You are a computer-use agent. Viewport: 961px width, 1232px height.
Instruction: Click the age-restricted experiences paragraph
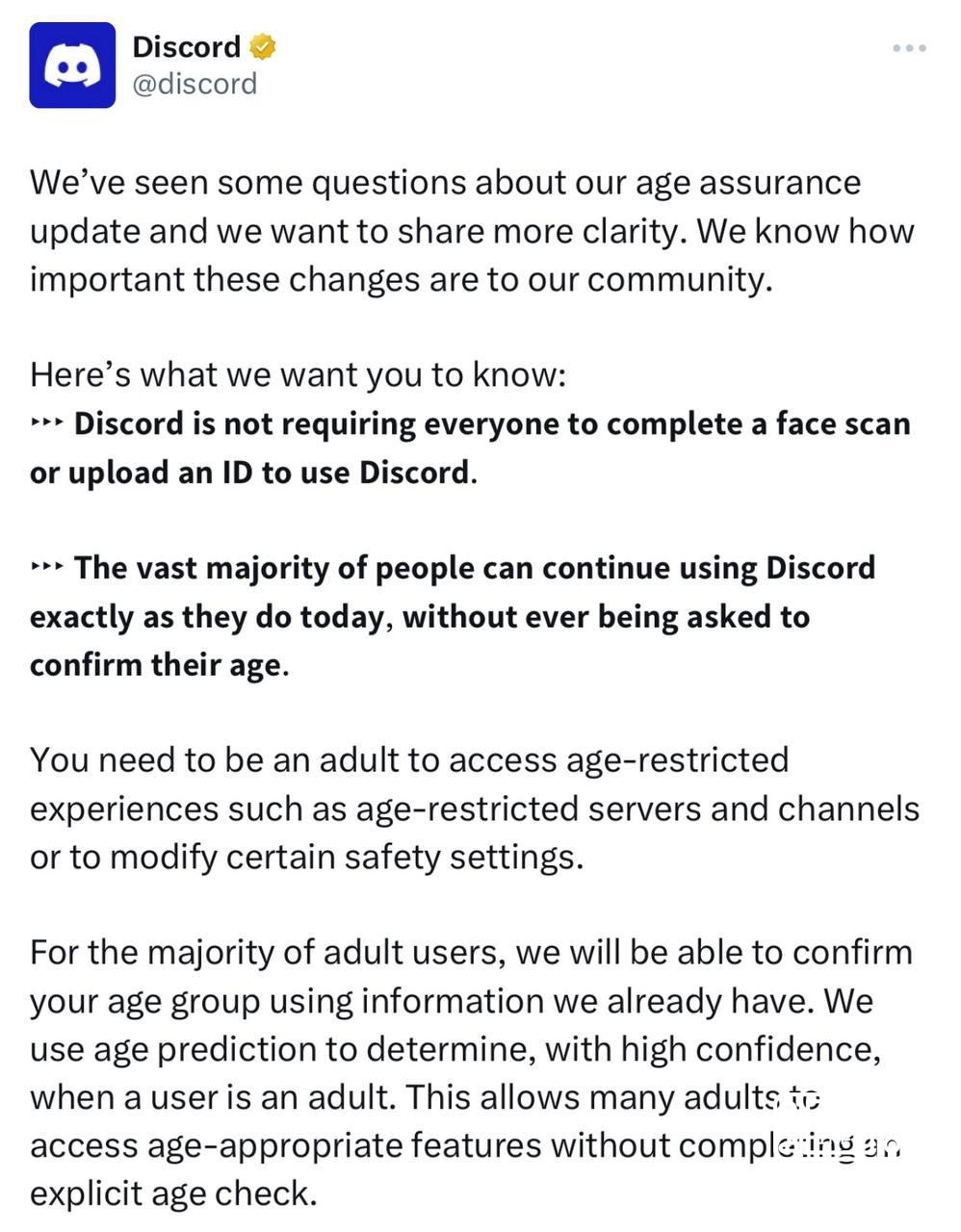[472, 808]
